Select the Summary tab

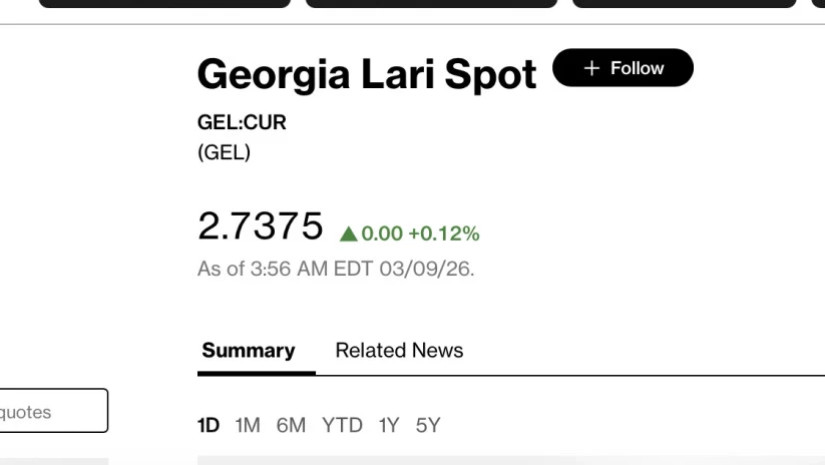coord(248,350)
